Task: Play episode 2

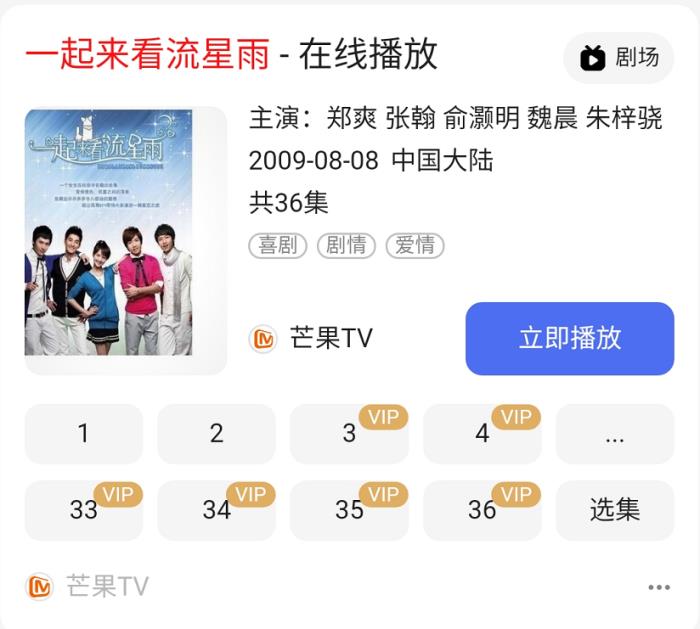Action: [x=216, y=433]
